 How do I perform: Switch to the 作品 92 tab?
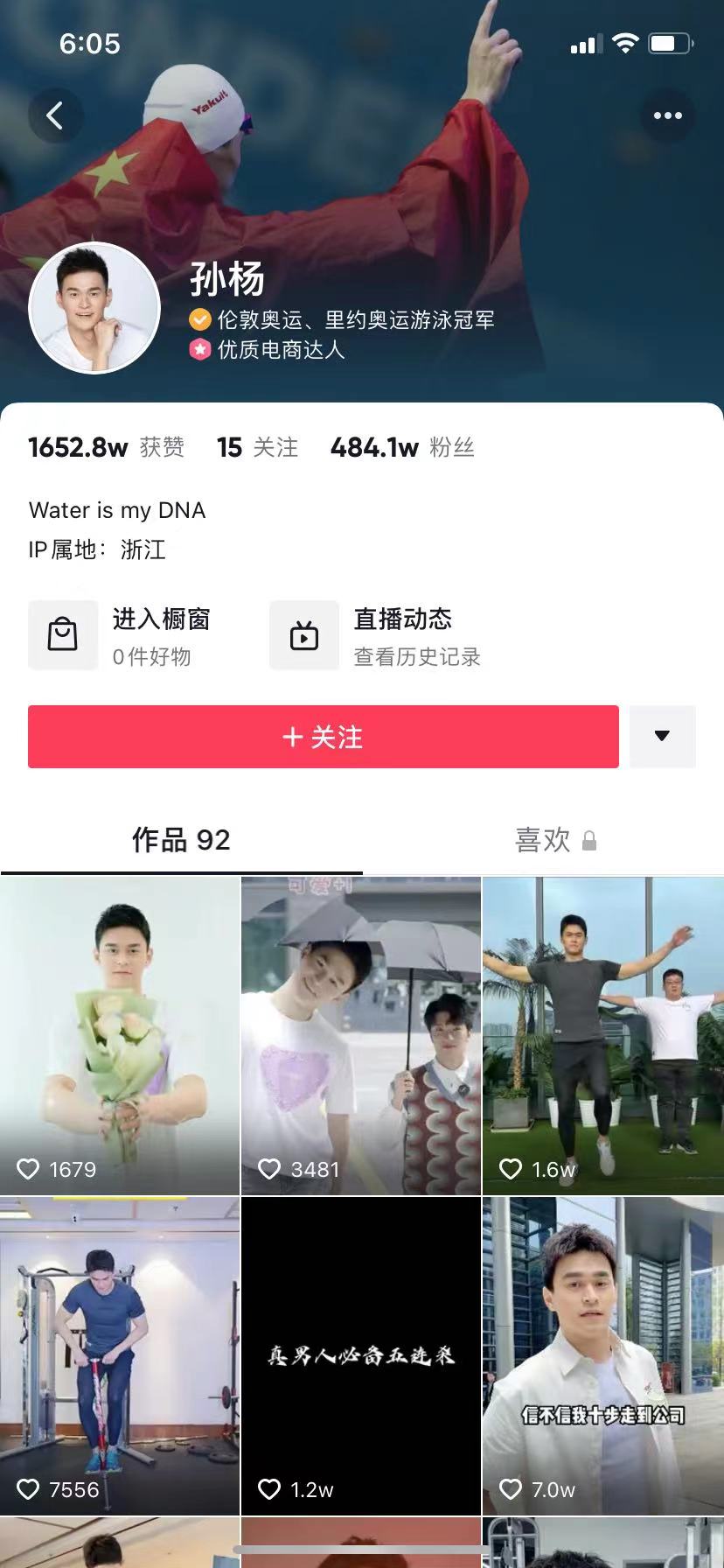[x=181, y=840]
